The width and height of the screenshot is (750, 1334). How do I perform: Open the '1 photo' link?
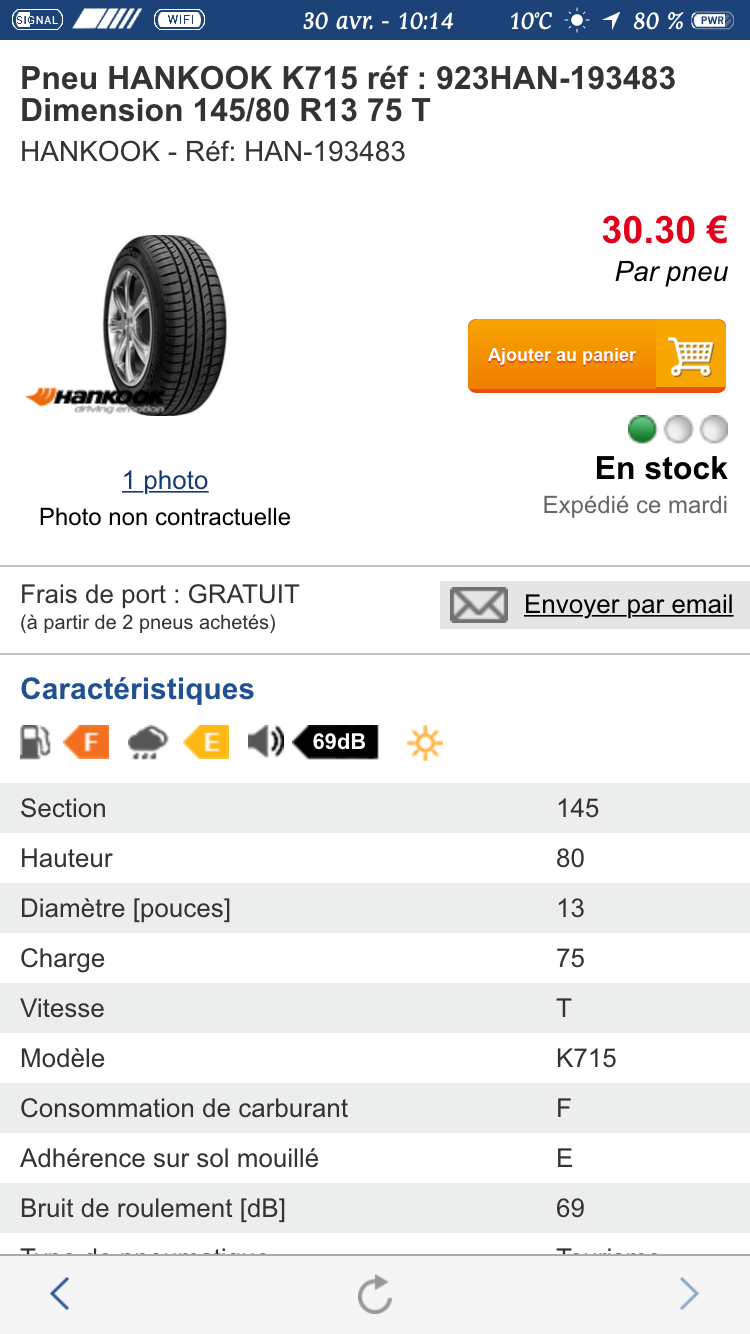[x=165, y=481]
